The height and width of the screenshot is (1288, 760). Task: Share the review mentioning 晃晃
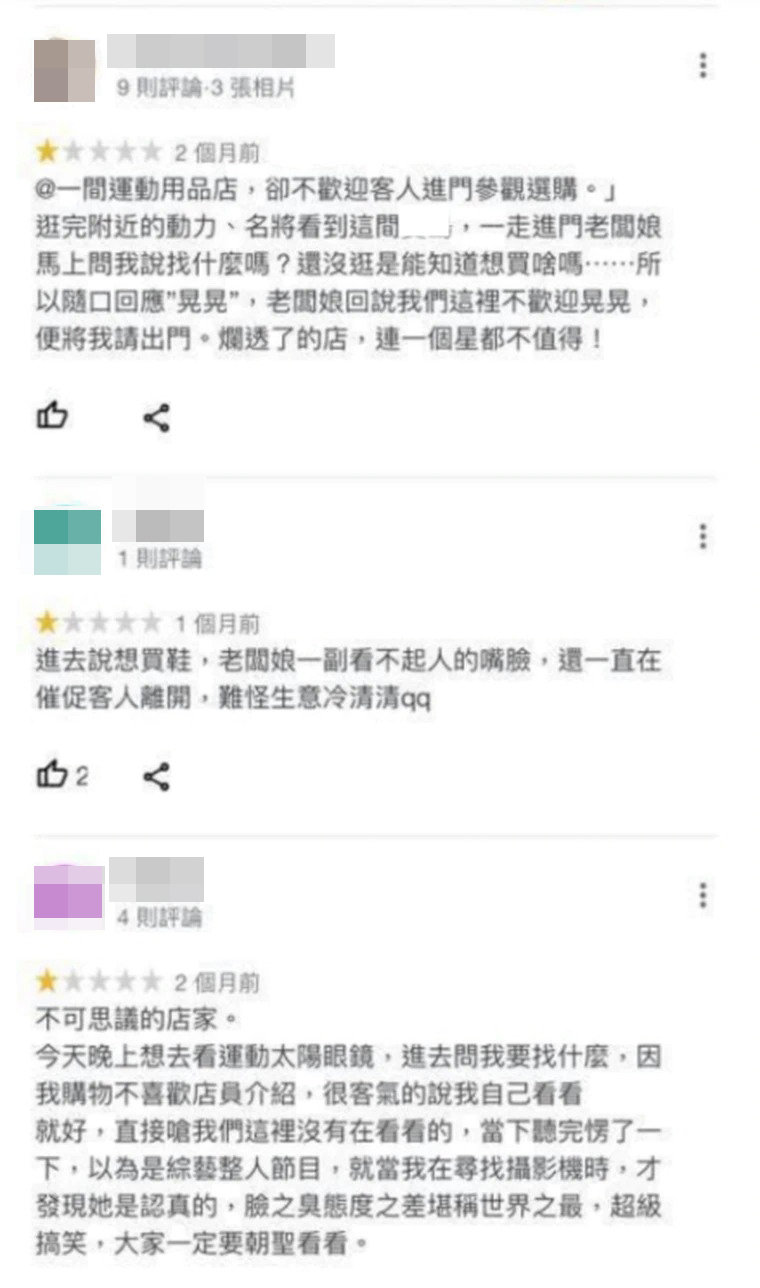[156, 416]
